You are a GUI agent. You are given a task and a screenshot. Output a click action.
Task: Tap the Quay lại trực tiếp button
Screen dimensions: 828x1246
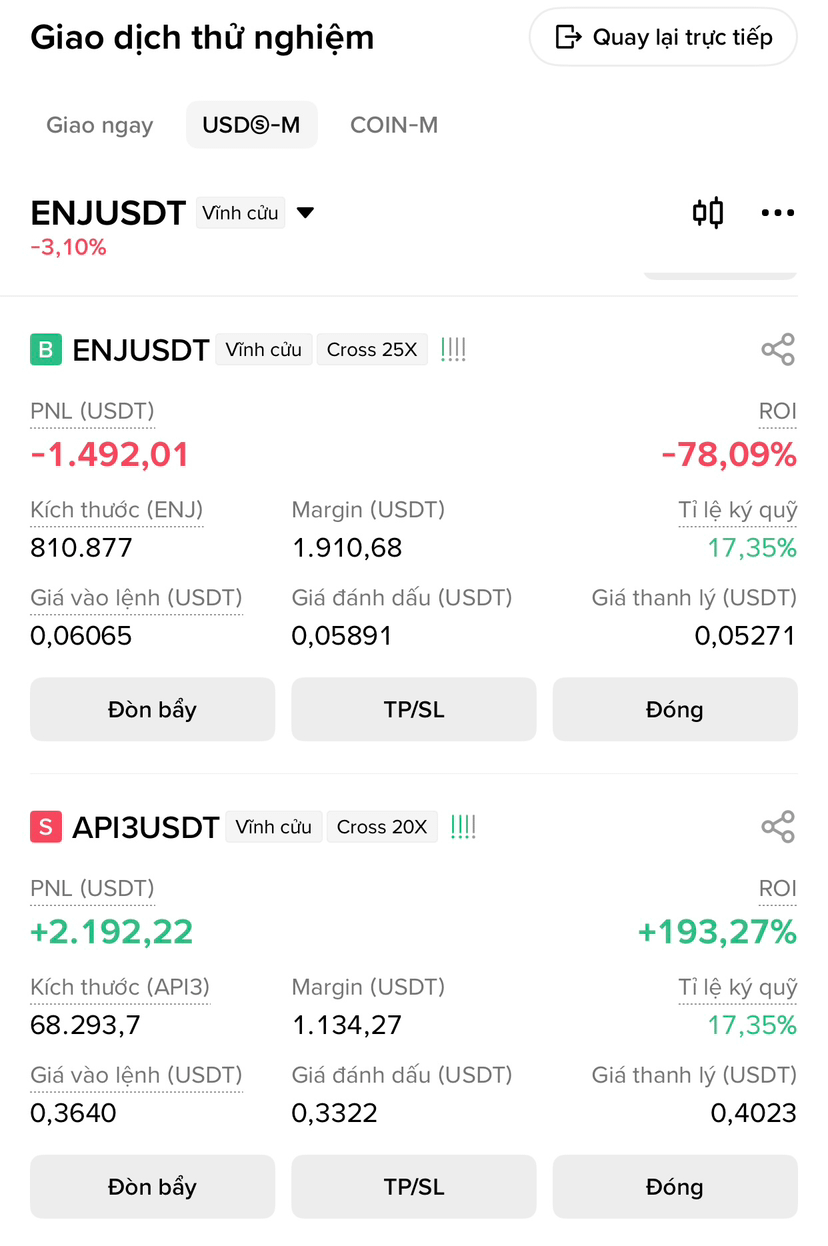tap(663, 38)
